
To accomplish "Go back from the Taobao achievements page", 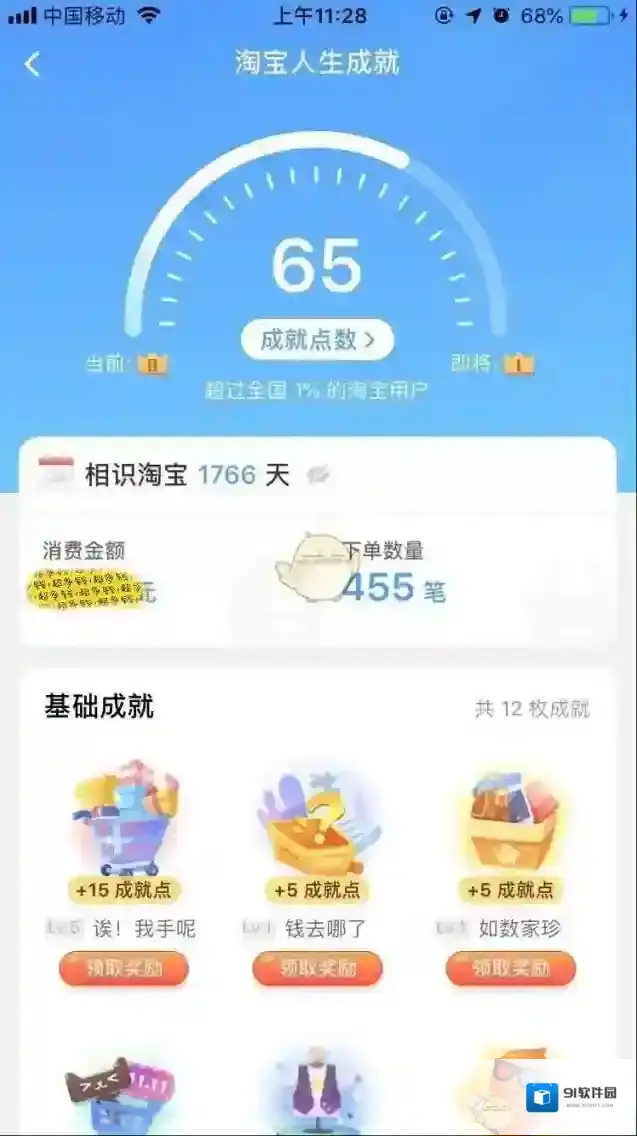I will point(32,64).
